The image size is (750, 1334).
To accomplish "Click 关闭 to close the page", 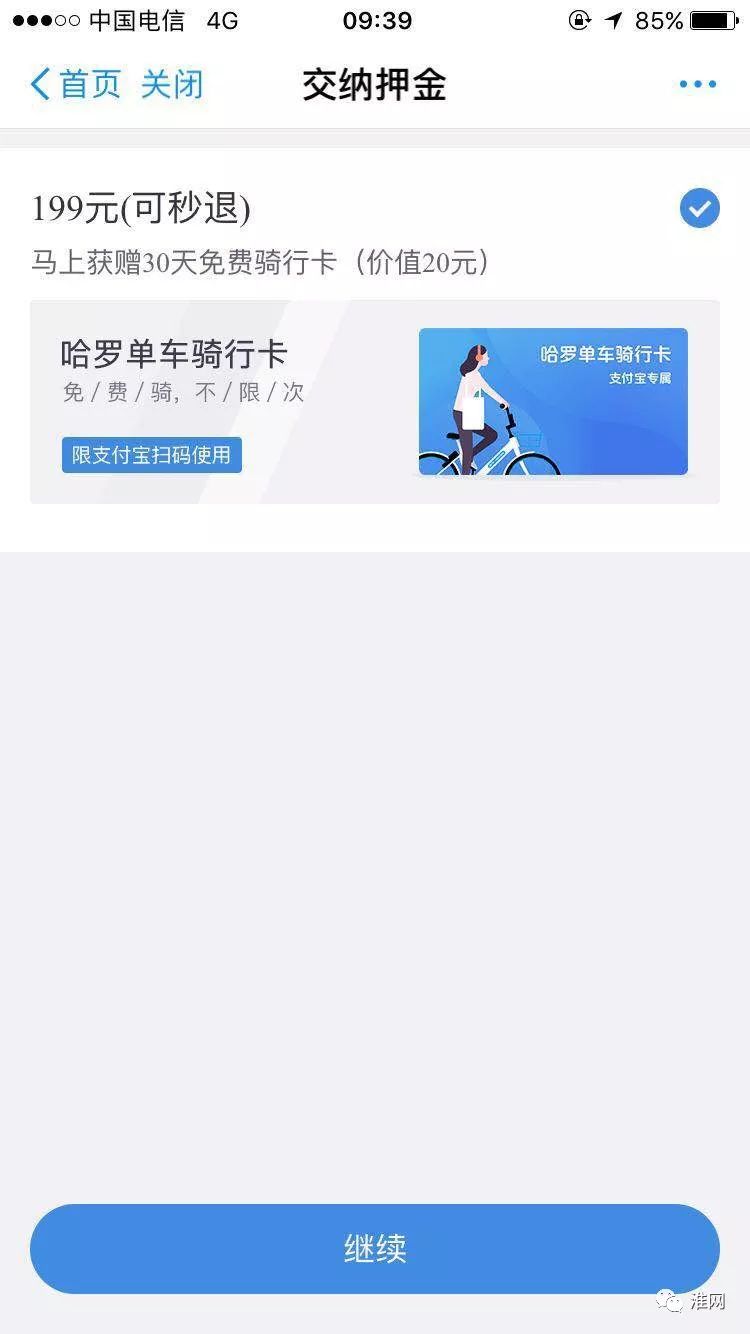I will coord(172,86).
